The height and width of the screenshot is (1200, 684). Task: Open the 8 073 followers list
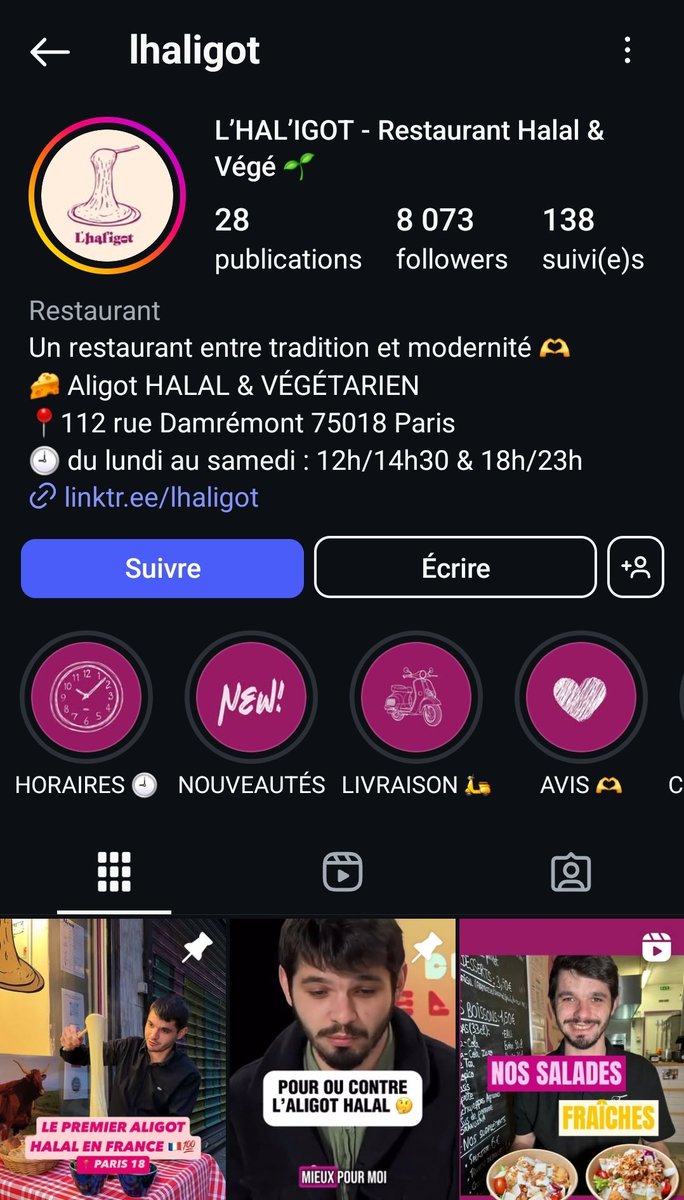point(451,239)
